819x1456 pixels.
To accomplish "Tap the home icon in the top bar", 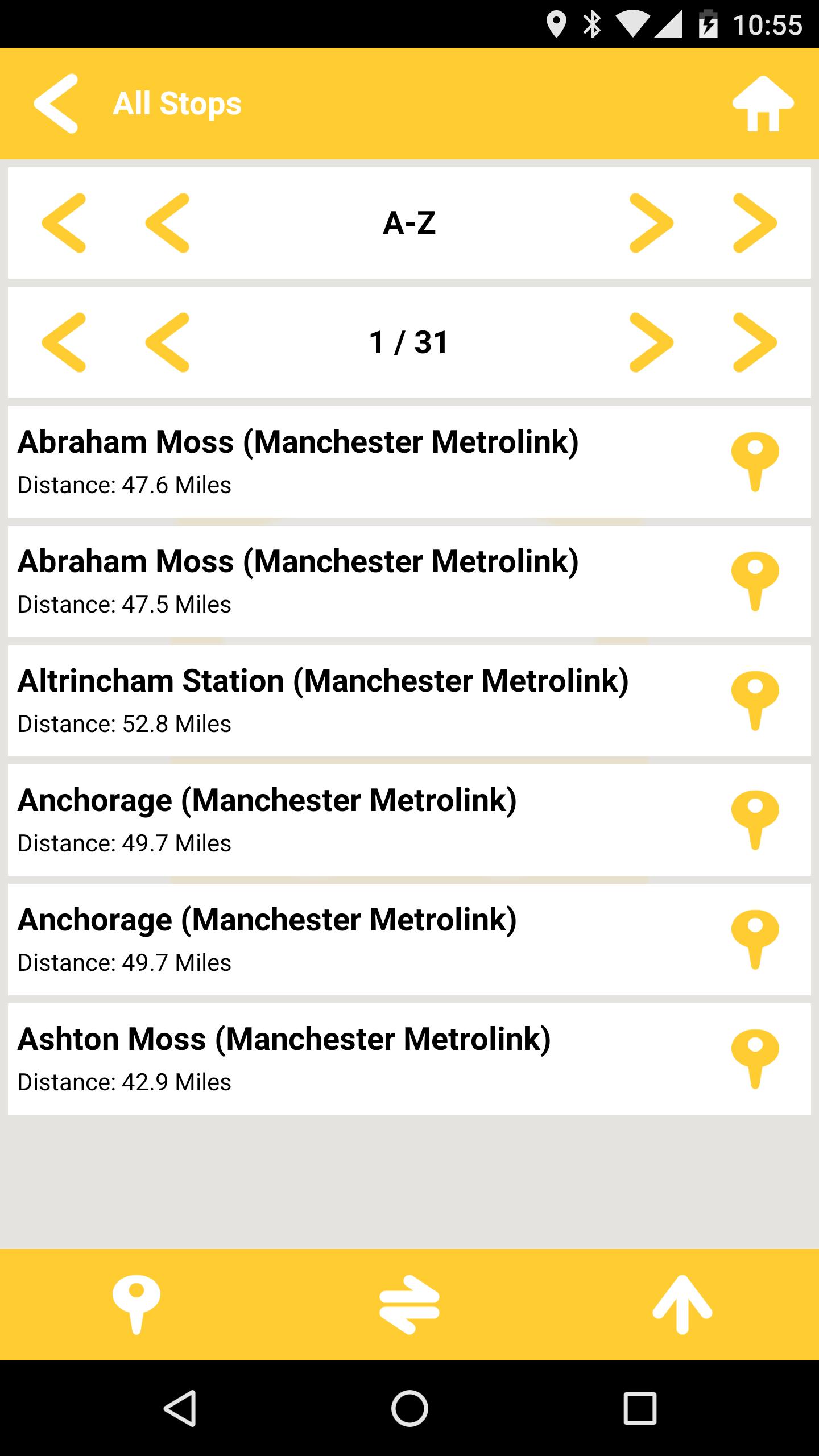I will [x=764, y=104].
